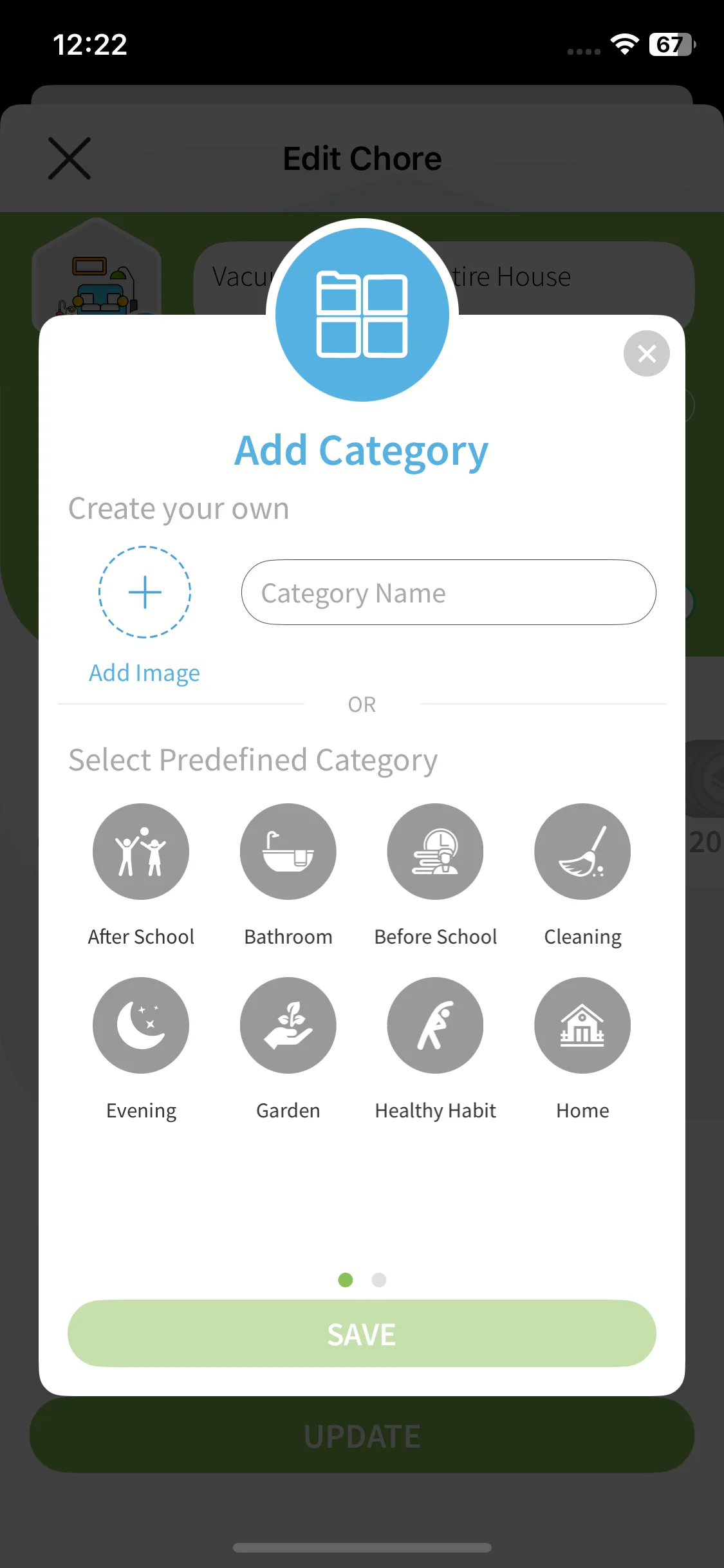Close the Add Category dialog
Image resolution: width=724 pixels, height=1568 pixels.
(646, 353)
